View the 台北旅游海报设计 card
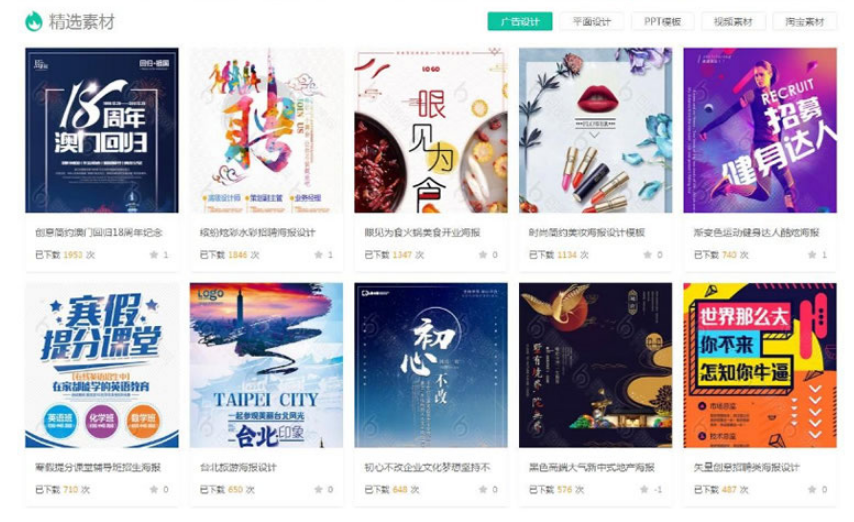This screenshot has height=522, width=854. tap(266, 365)
